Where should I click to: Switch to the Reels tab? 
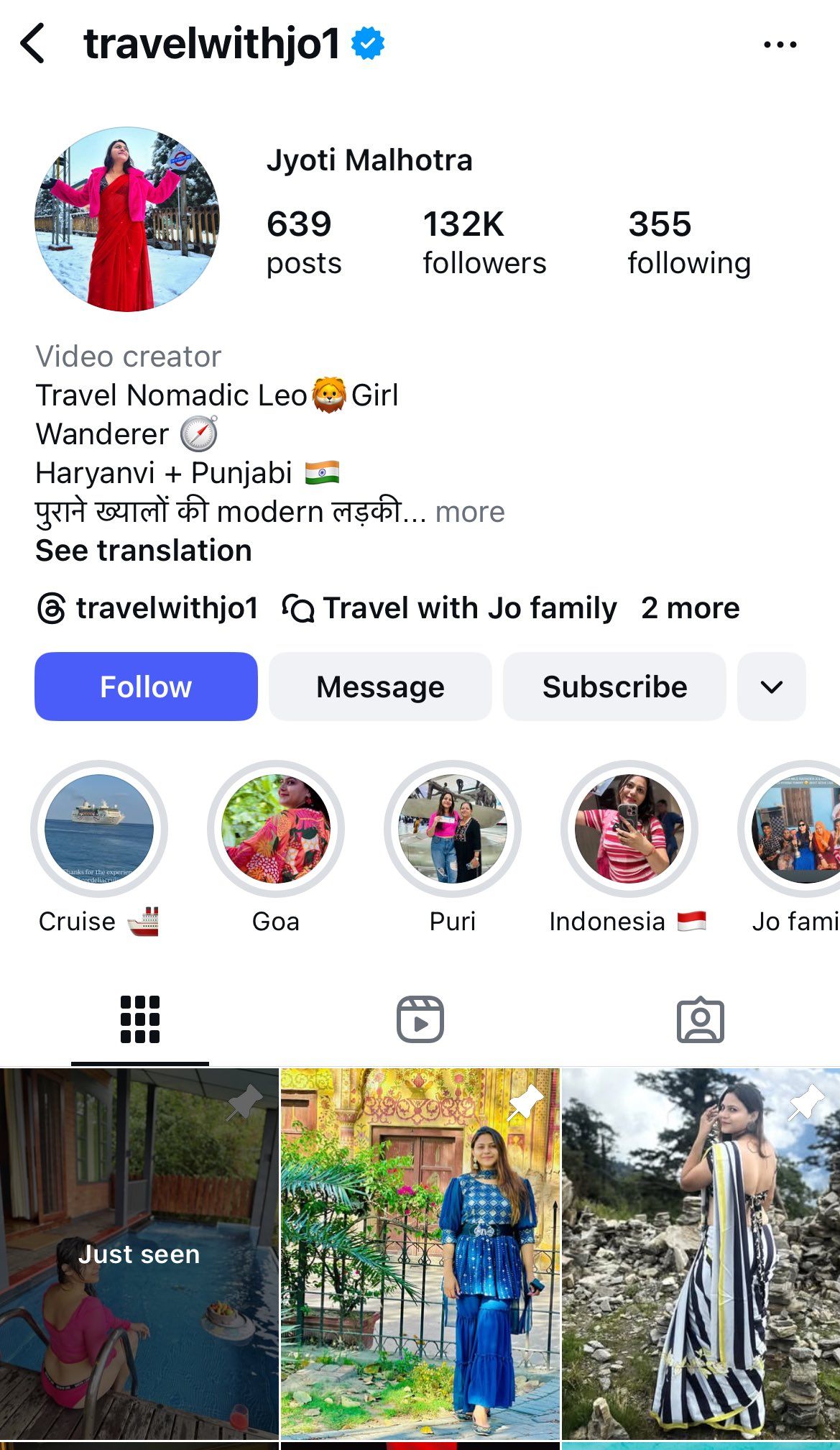(420, 1019)
